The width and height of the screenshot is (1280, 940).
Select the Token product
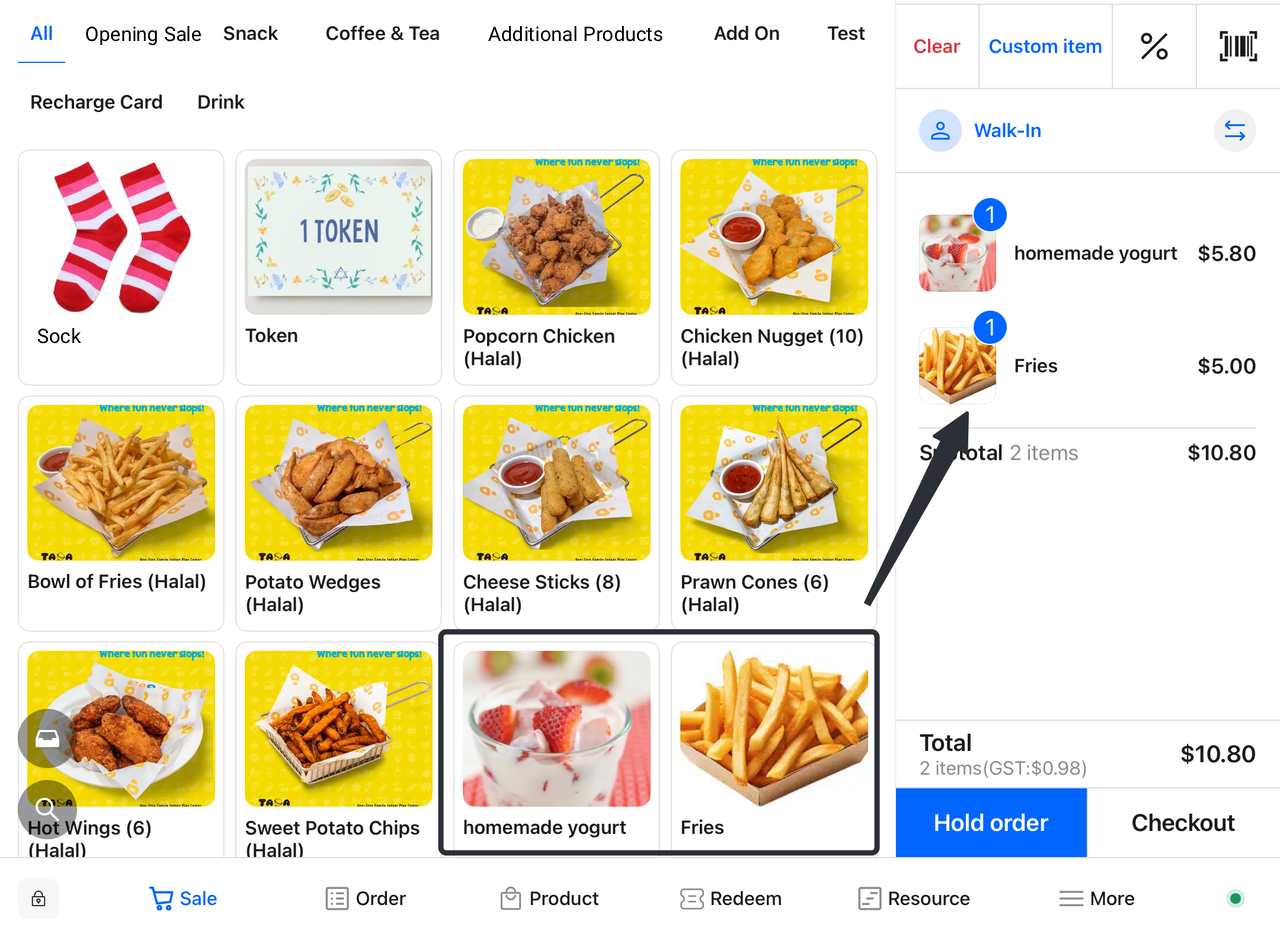pyautogui.click(x=338, y=267)
